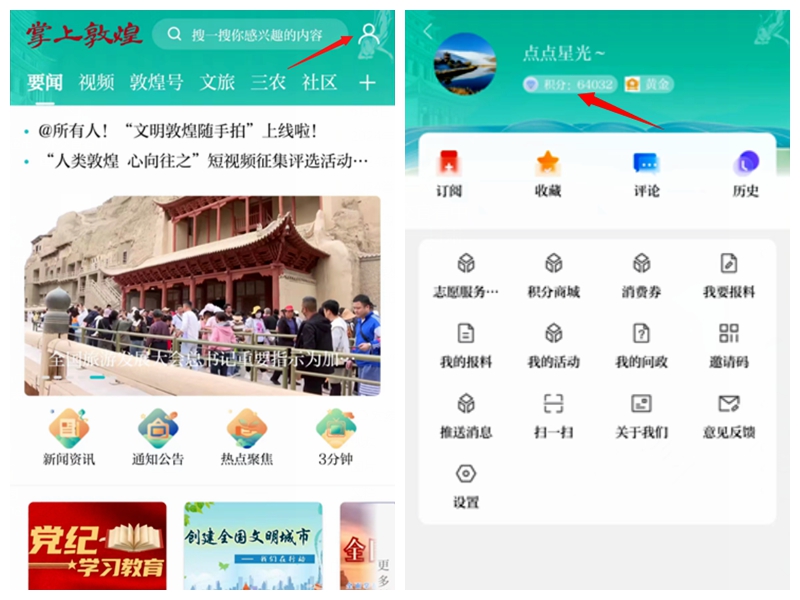Open the 党纪学习教育 card
This screenshot has height=600, width=800.
click(97, 545)
